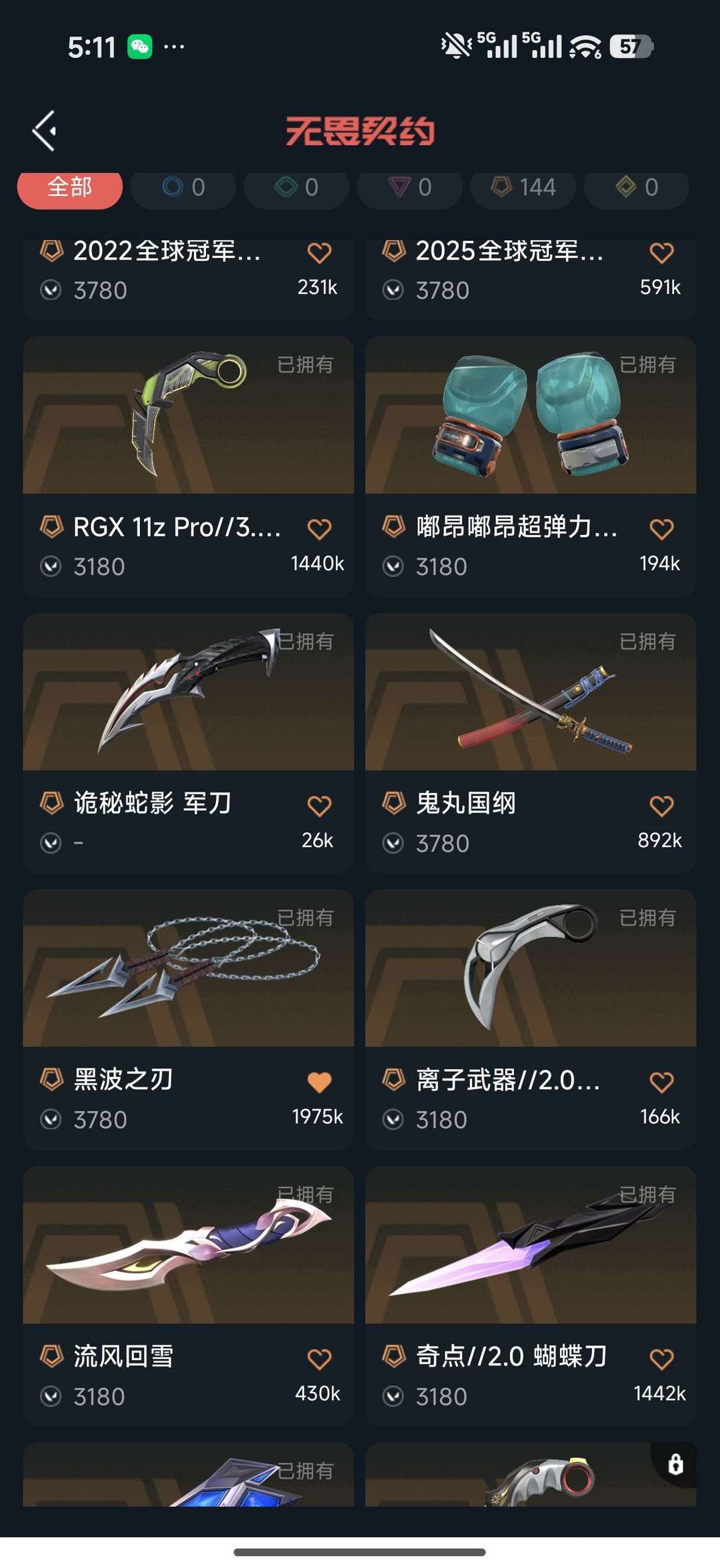Open the 黑波之刃 card
This screenshot has width=720, height=1568.
tap(188, 968)
